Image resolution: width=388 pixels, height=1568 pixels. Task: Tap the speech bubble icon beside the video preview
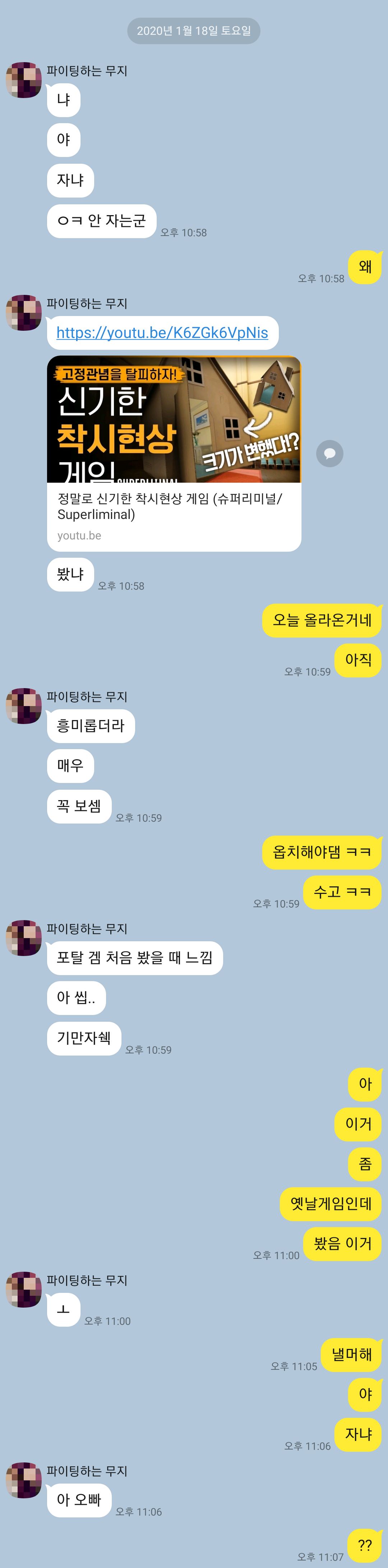point(329,454)
